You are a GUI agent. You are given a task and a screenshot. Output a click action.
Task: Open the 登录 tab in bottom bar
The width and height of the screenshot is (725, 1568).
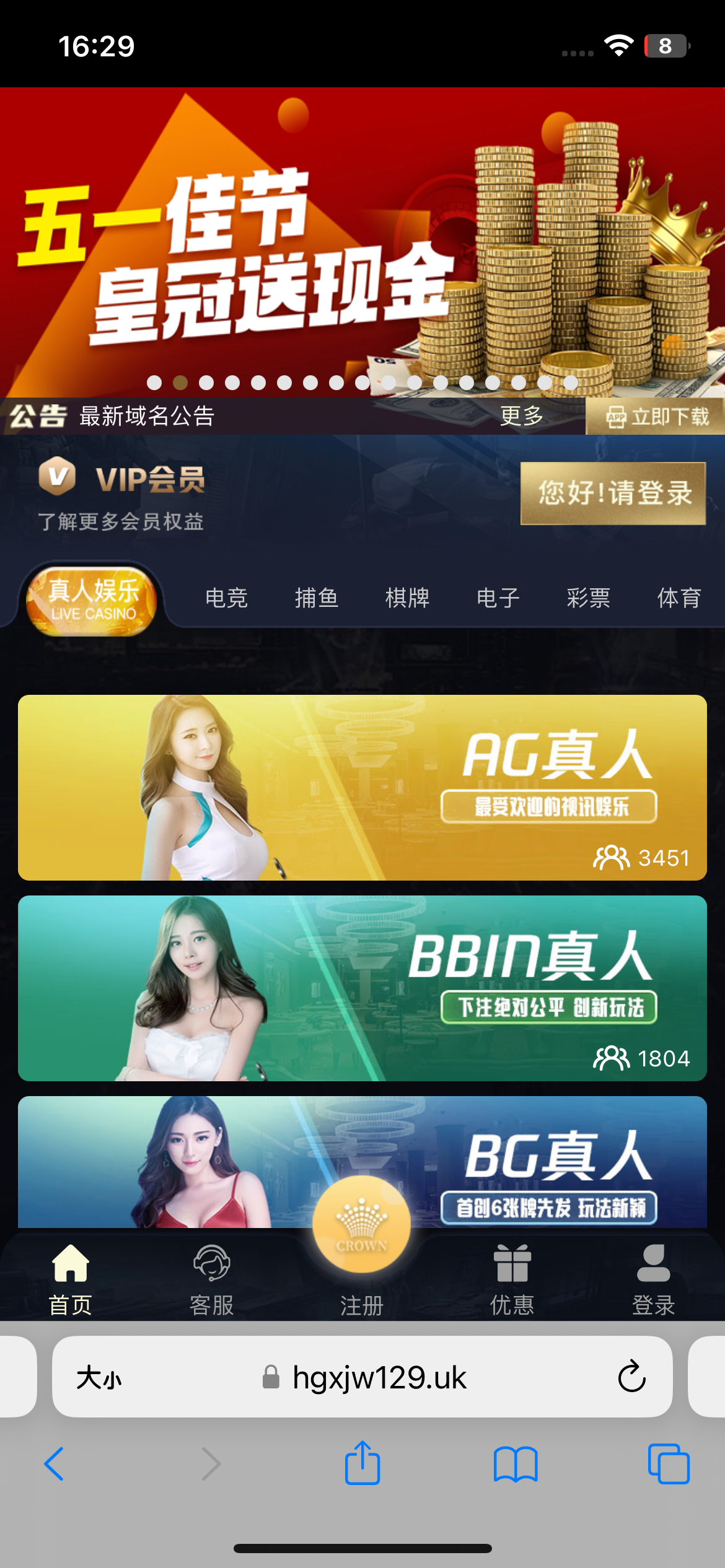[x=653, y=1279]
